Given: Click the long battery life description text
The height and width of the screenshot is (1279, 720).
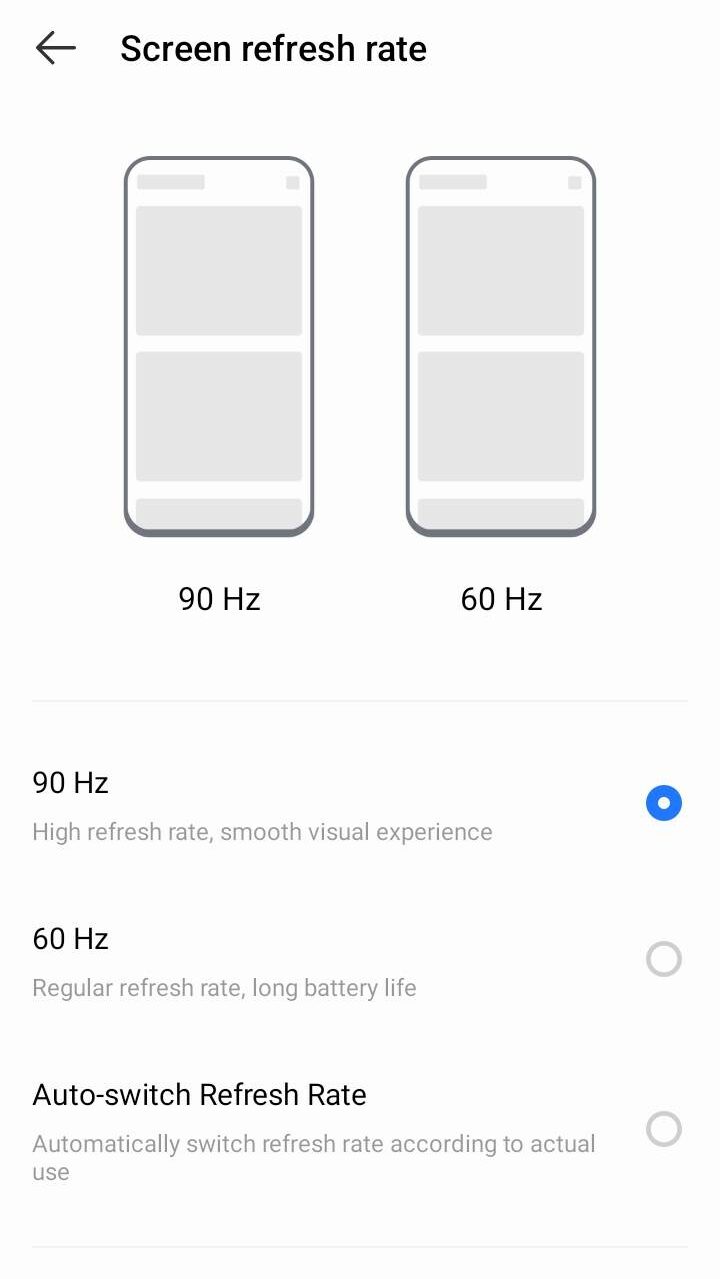Looking at the screenshot, I should point(224,987).
